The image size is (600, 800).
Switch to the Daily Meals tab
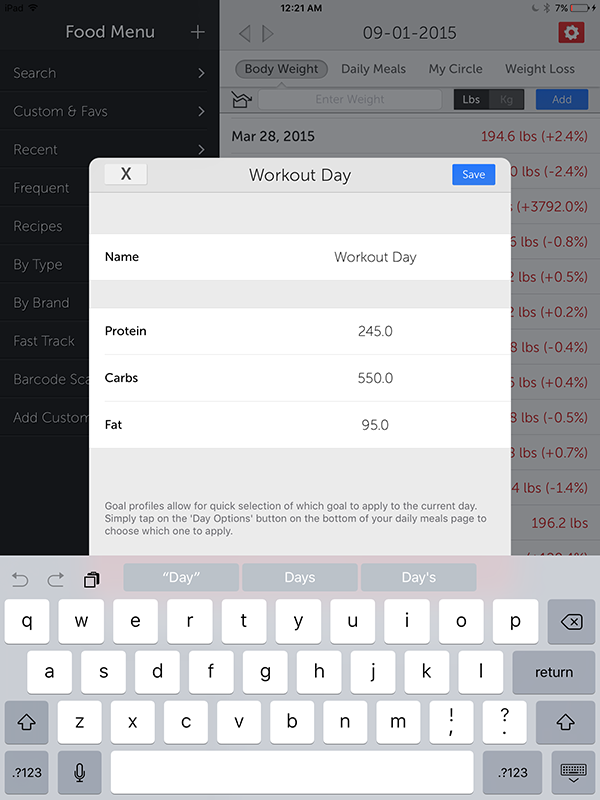pyautogui.click(x=373, y=69)
